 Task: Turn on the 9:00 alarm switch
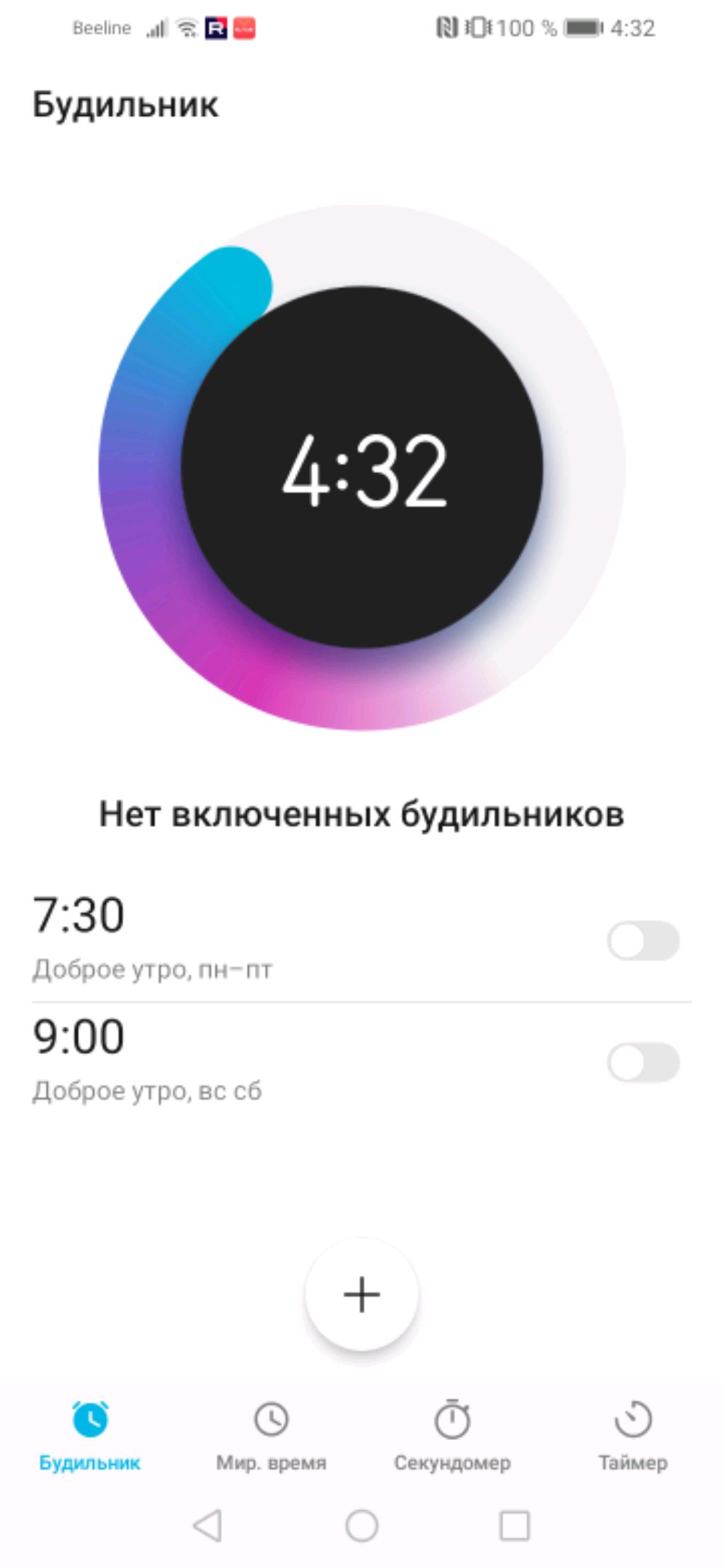click(643, 1062)
